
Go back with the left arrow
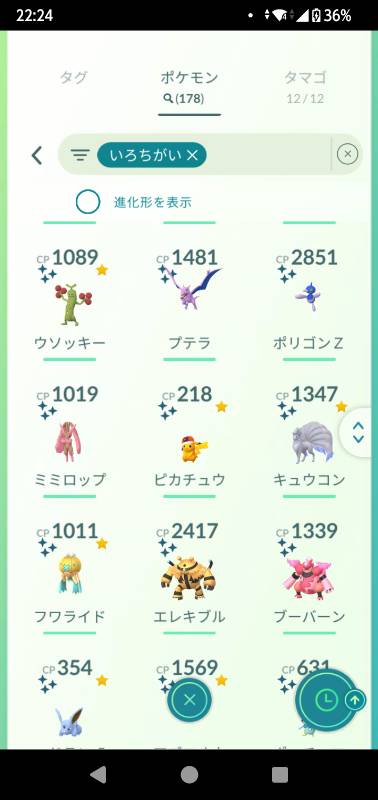point(37,155)
